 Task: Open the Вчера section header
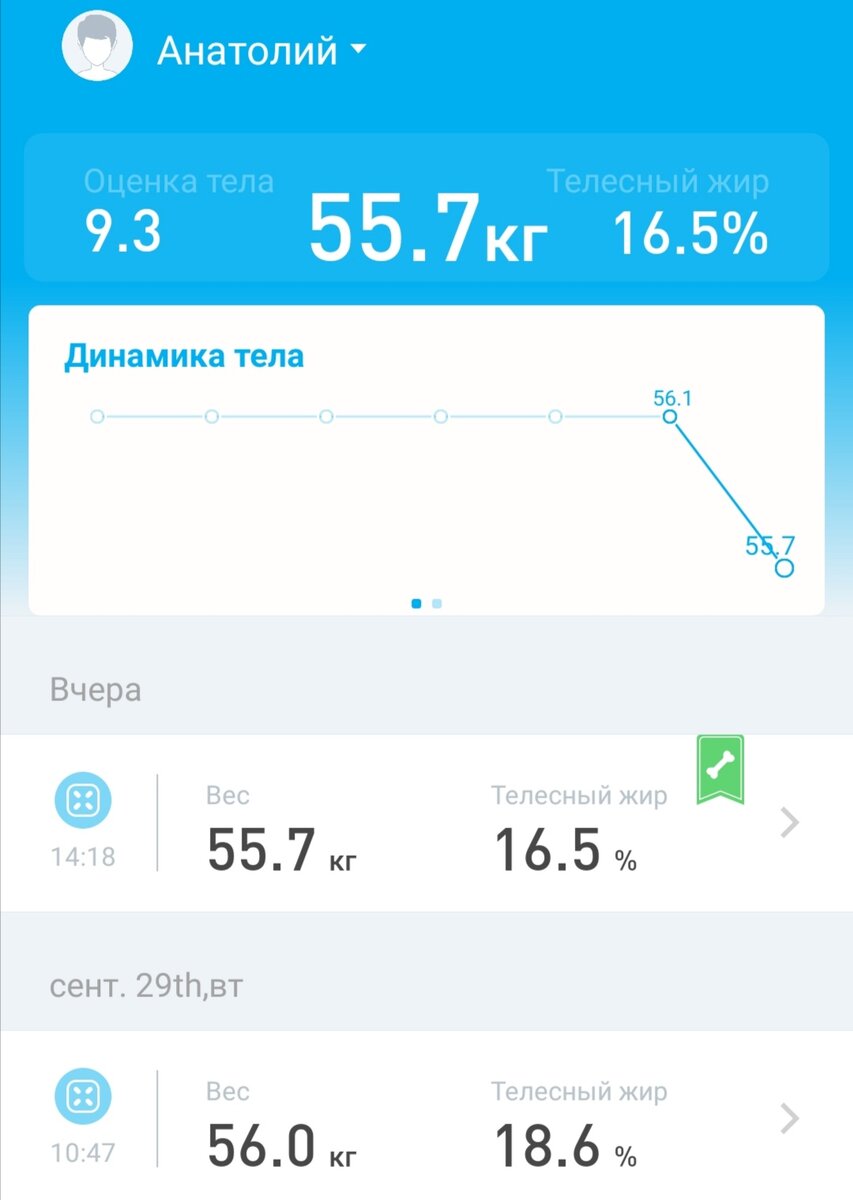98,688
